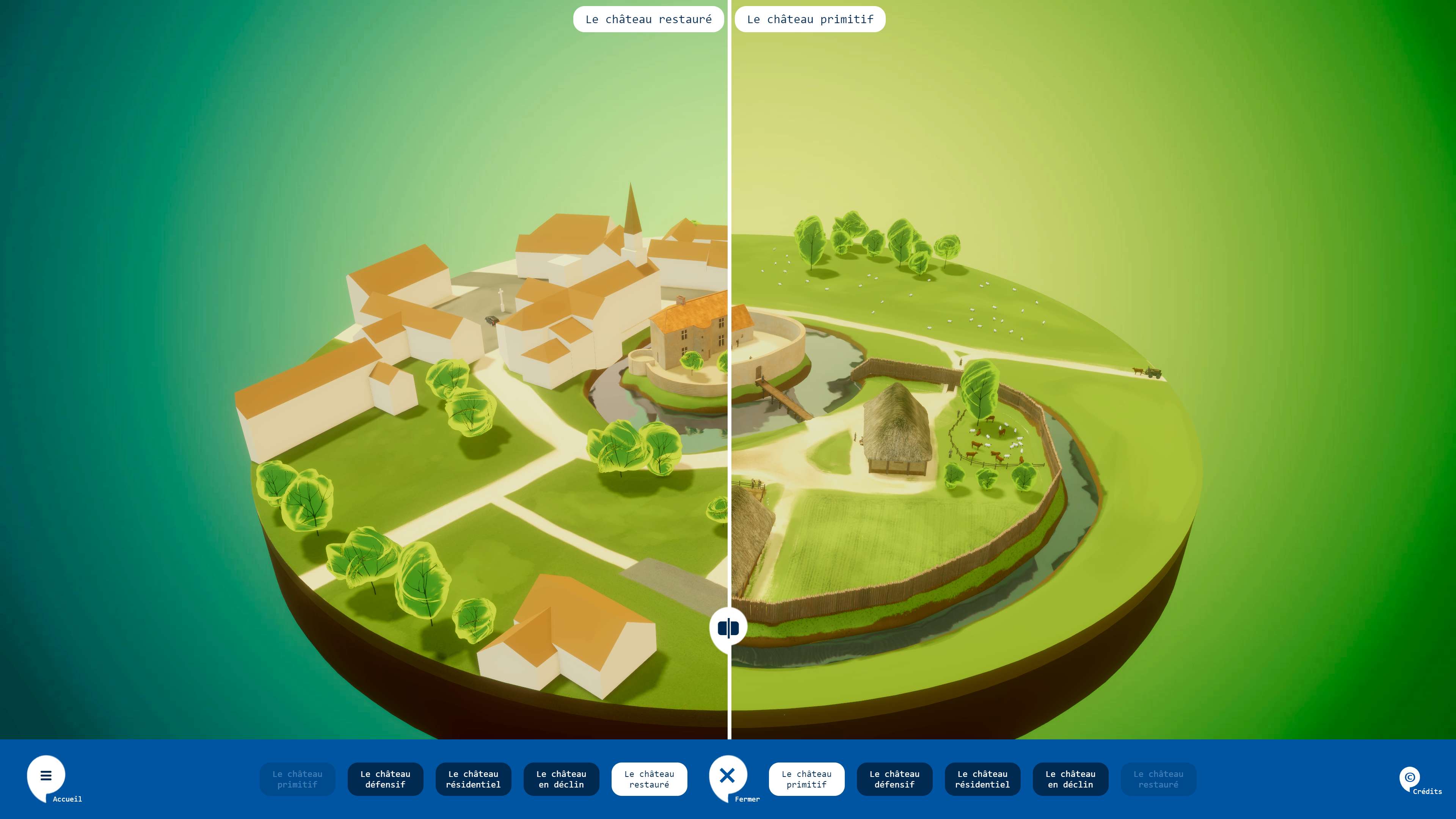Close the comparison with Fermer
Viewport: 1456px width, 819px height.
click(x=728, y=776)
